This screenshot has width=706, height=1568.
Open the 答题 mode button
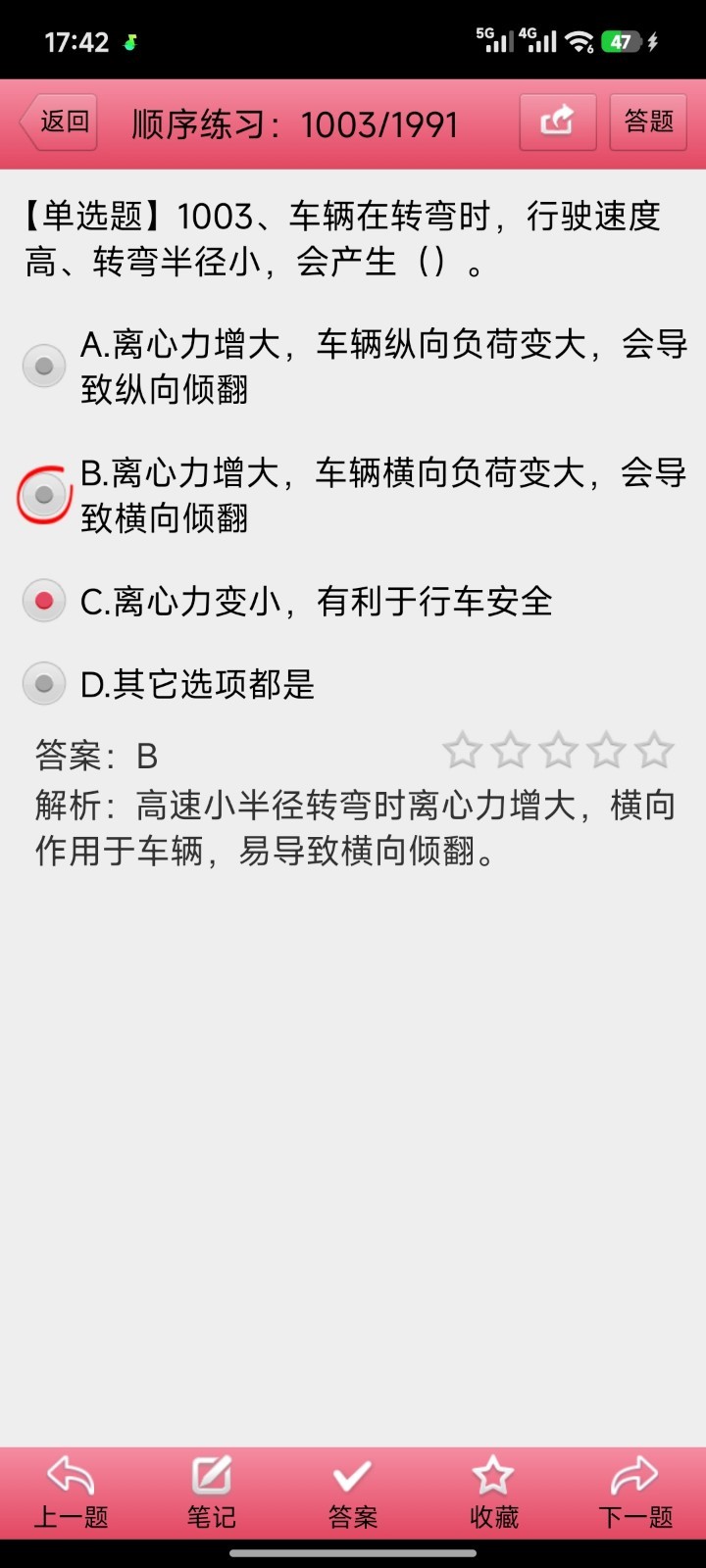[x=648, y=122]
